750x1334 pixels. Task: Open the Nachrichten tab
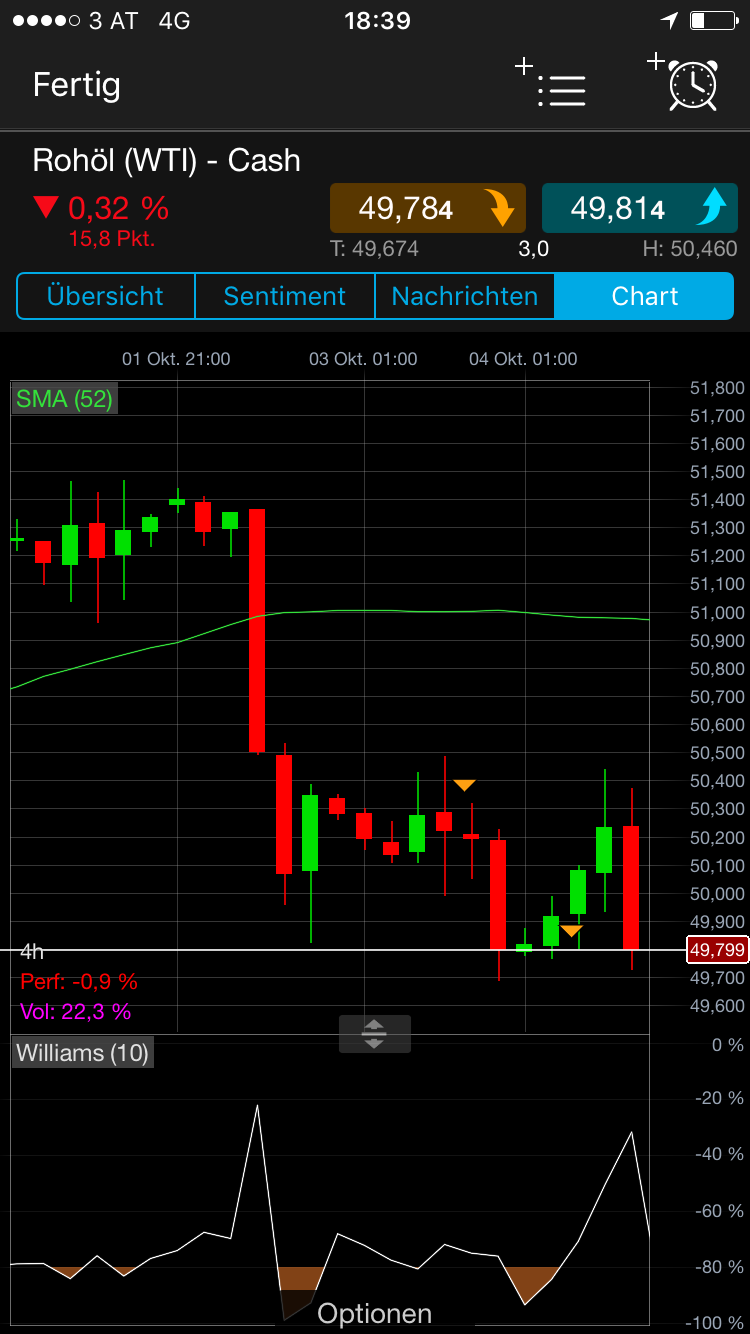pyautogui.click(x=464, y=296)
